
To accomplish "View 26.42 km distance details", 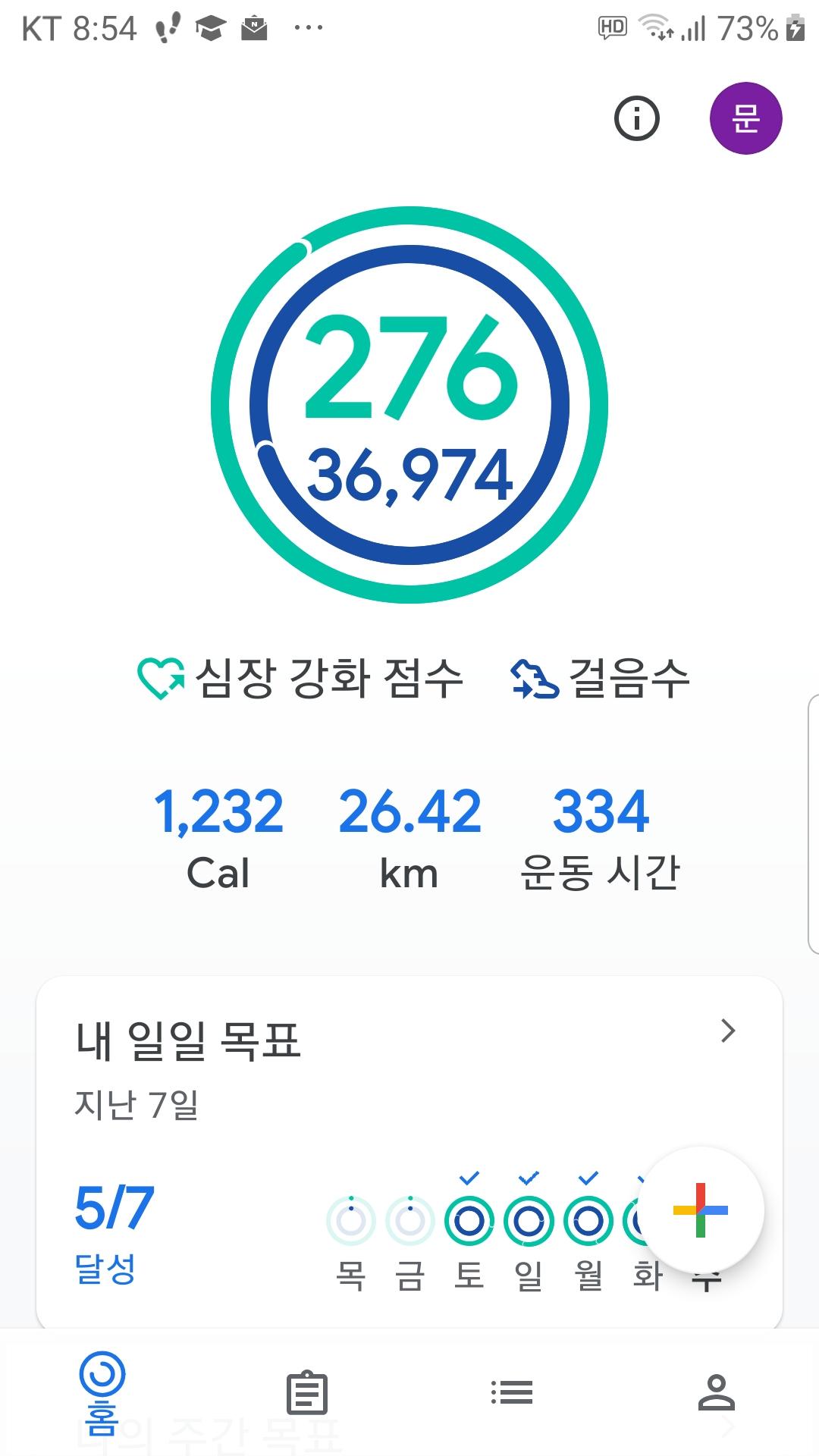I will (409, 836).
